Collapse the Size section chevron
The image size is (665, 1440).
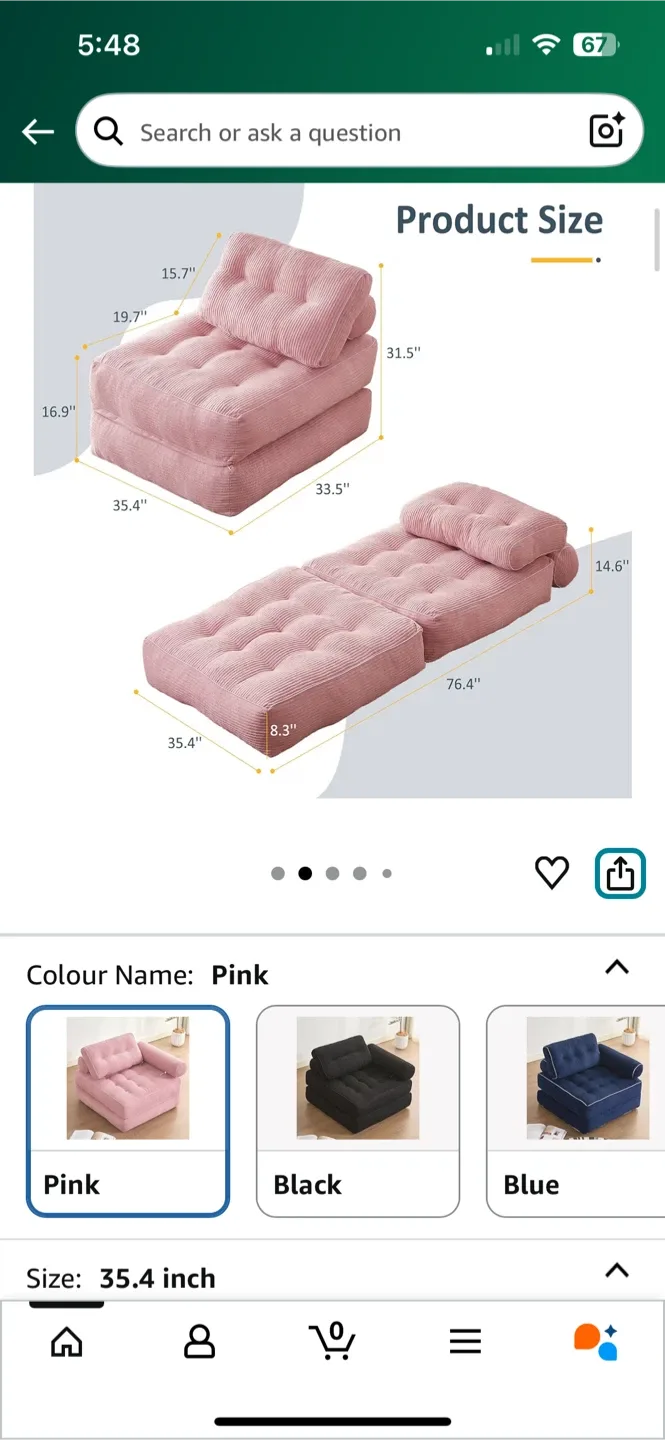617,1271
